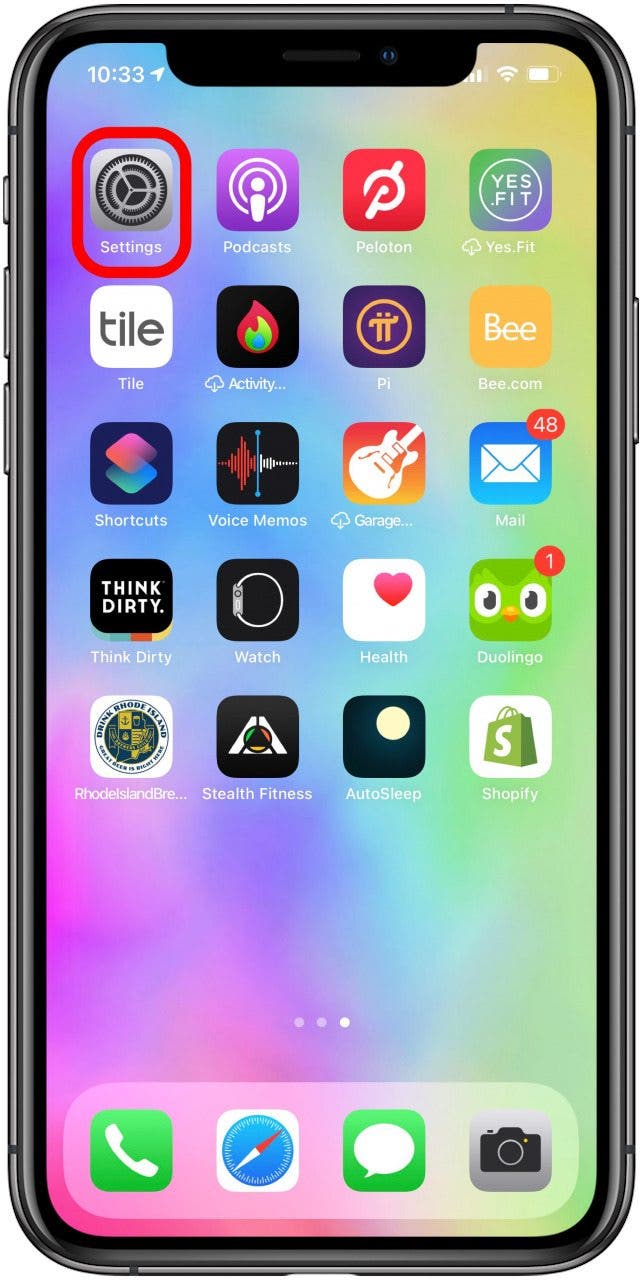This screenshot has height=1280, width=642.
Task: Launch the Shopify app
Action: tap(510, 737)
